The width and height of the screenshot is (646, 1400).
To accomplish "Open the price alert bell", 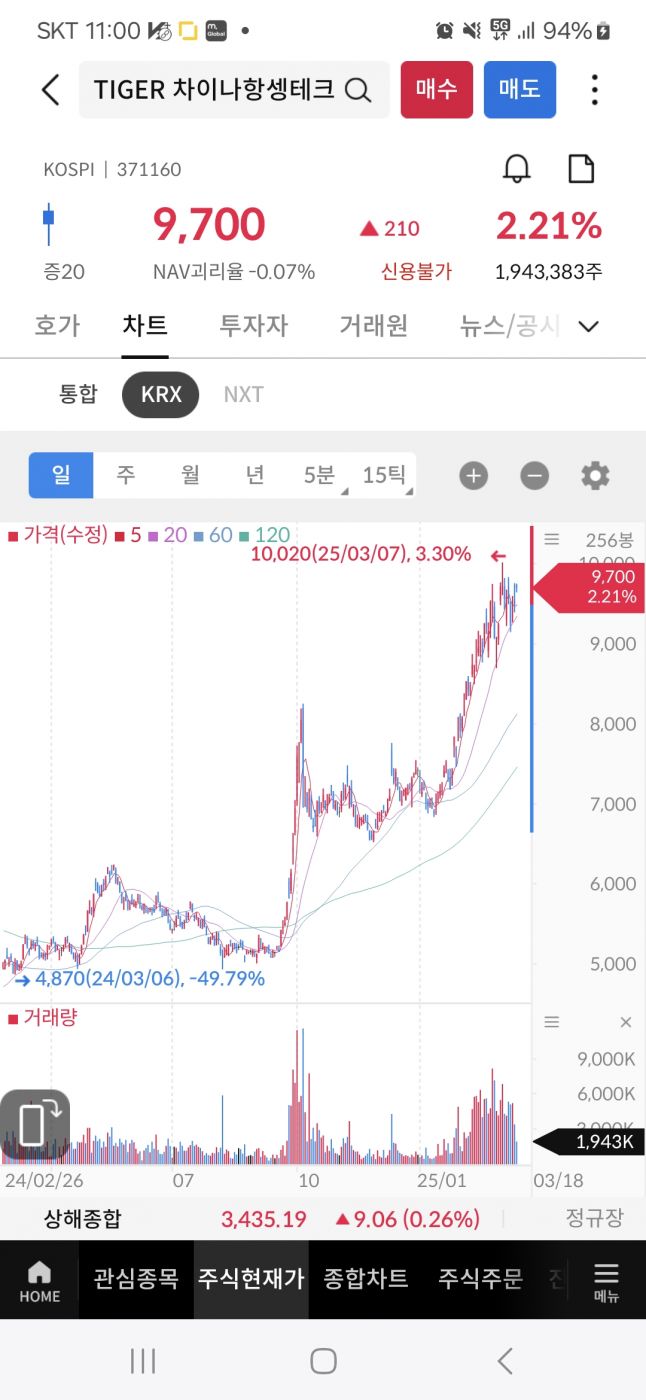I will pyautogui.click(x=516, y=168).
